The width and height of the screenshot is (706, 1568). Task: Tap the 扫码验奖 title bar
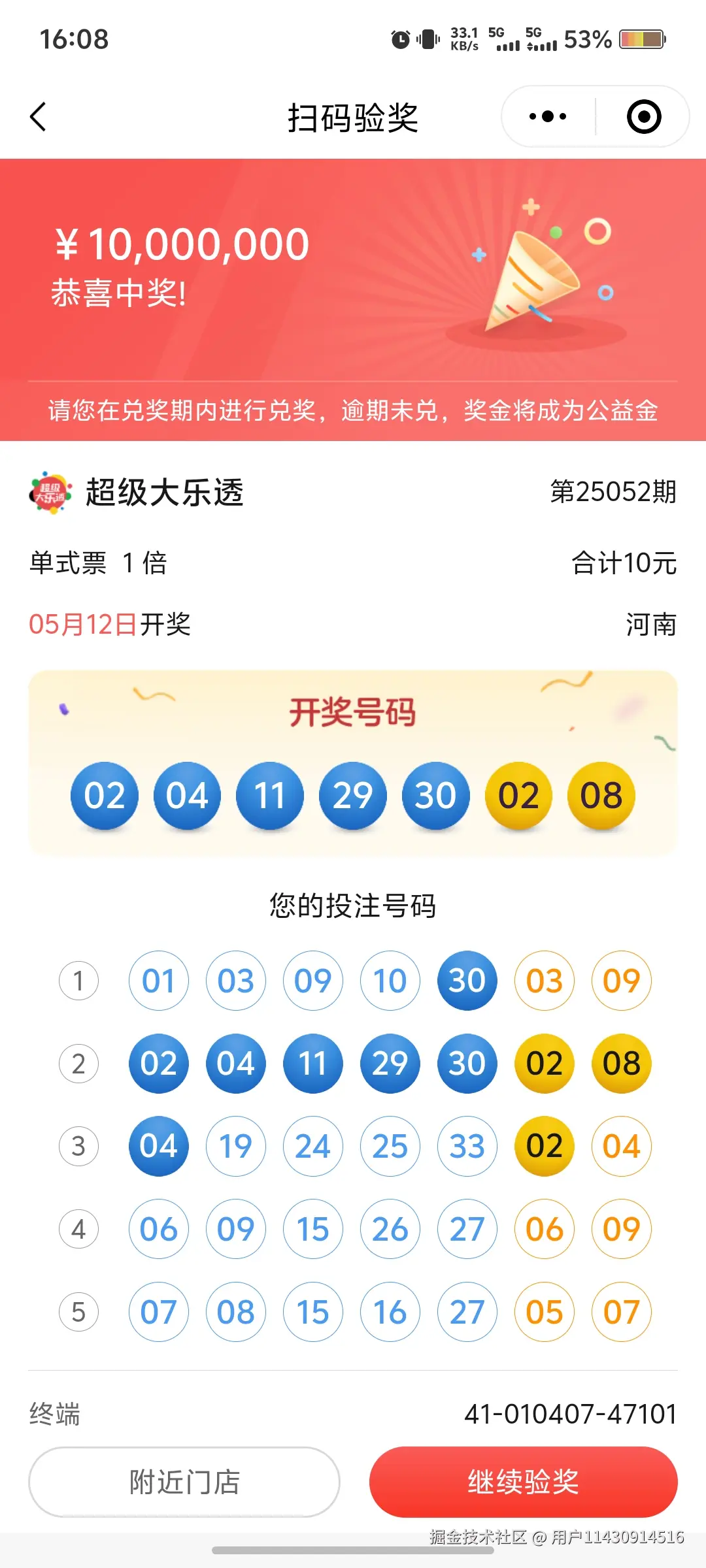click(353, 118)
